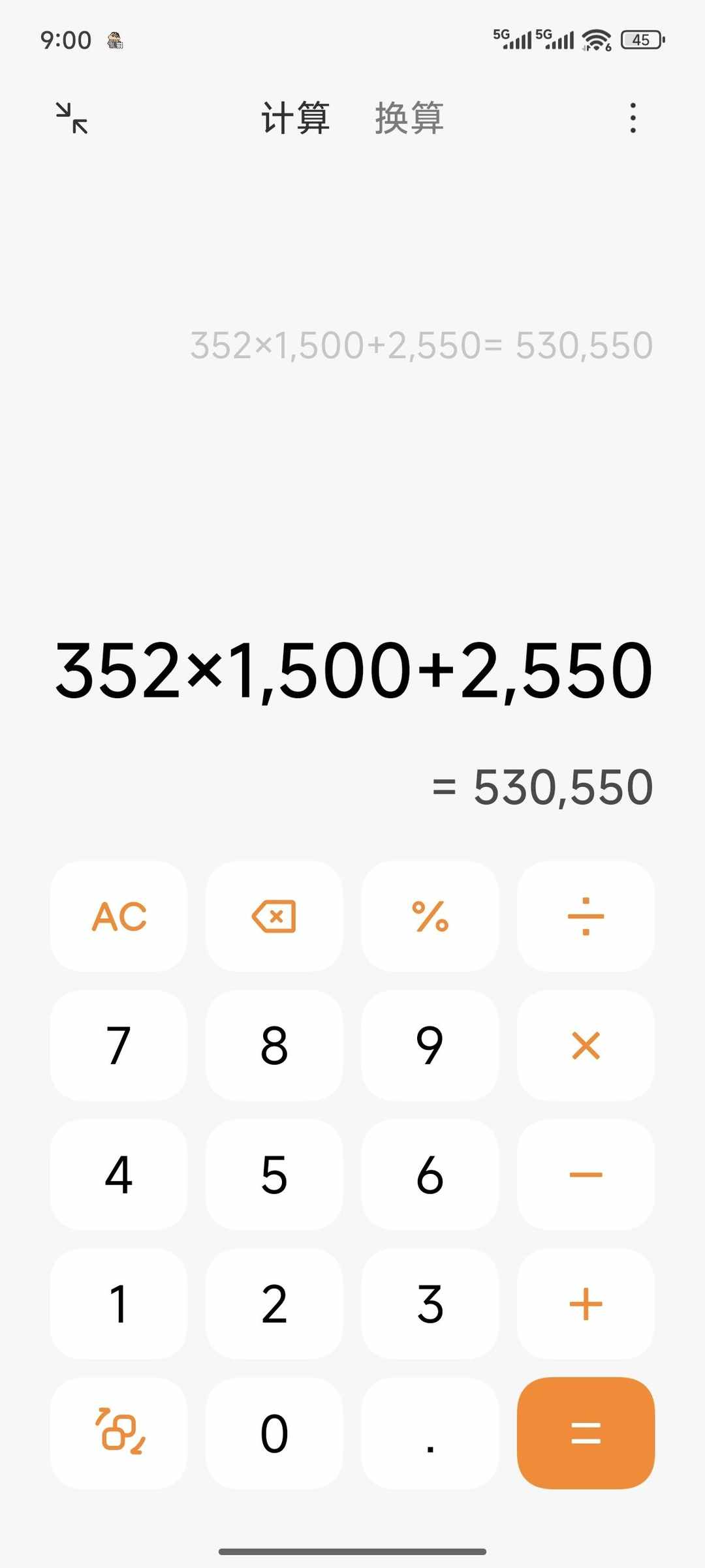Enter digit 0

pos(274,1433)
